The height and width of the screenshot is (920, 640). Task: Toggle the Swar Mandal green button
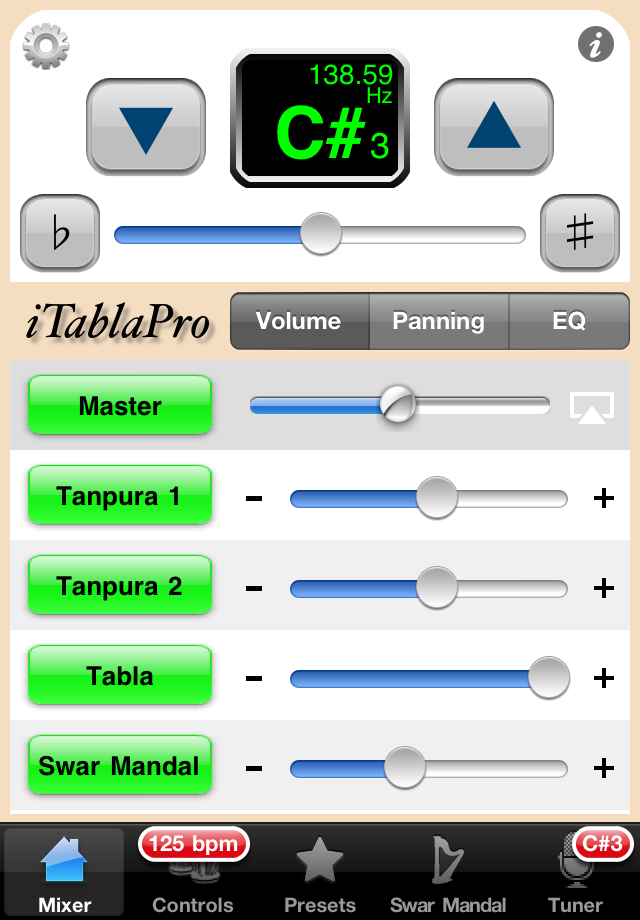120,766
